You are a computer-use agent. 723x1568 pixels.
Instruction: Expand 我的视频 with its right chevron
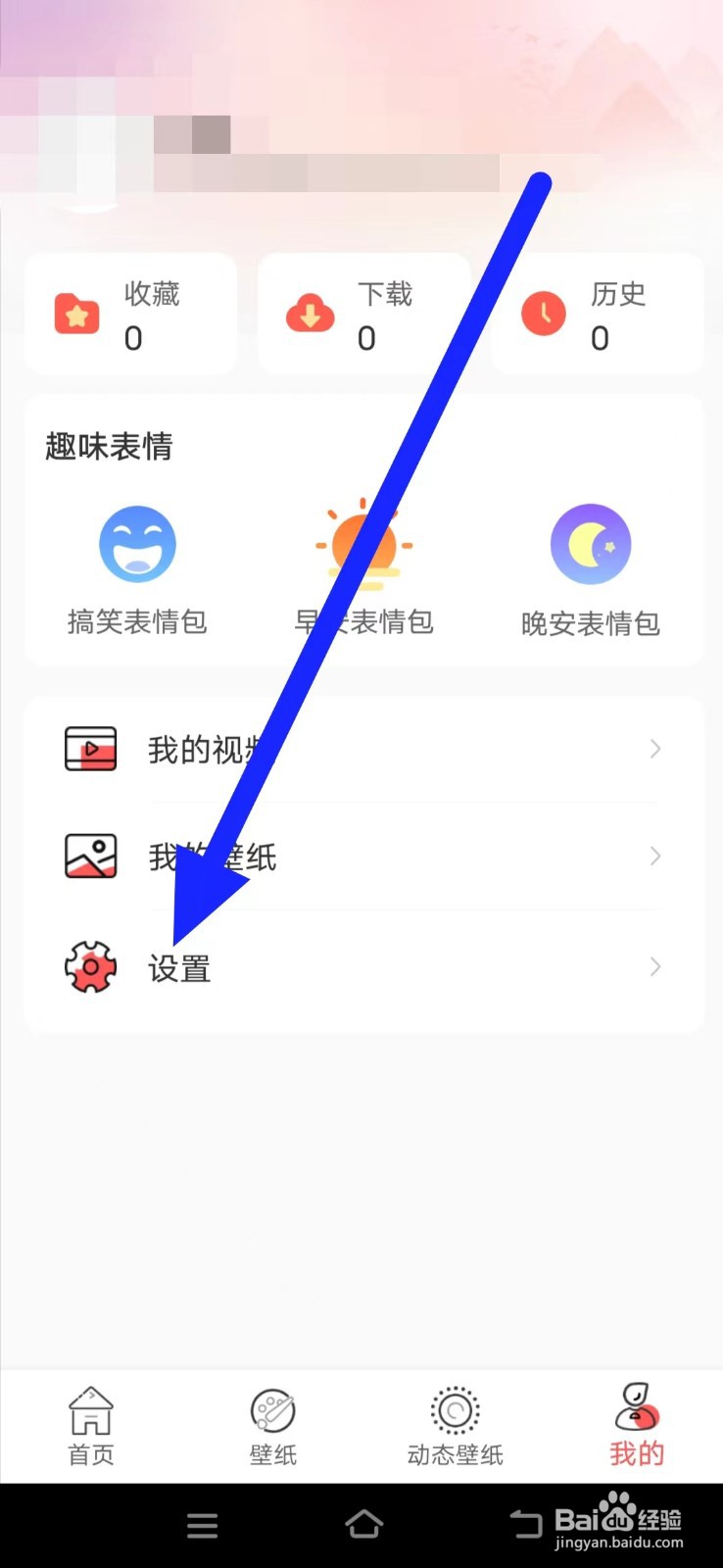[x=654, y=749]
